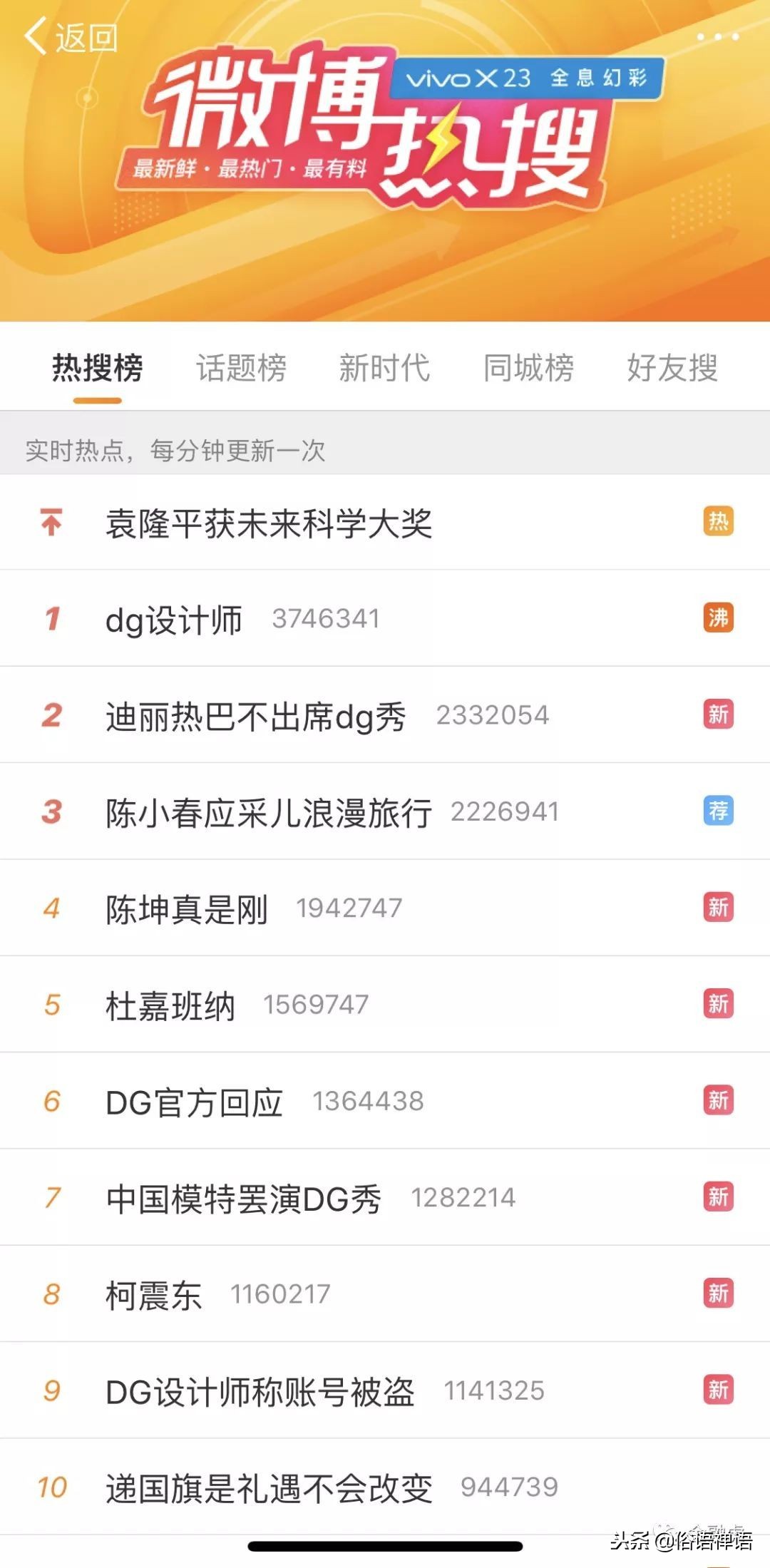
Task: Tap the 沸 badge next to dg设计师
Action: [x=719, y=618]
